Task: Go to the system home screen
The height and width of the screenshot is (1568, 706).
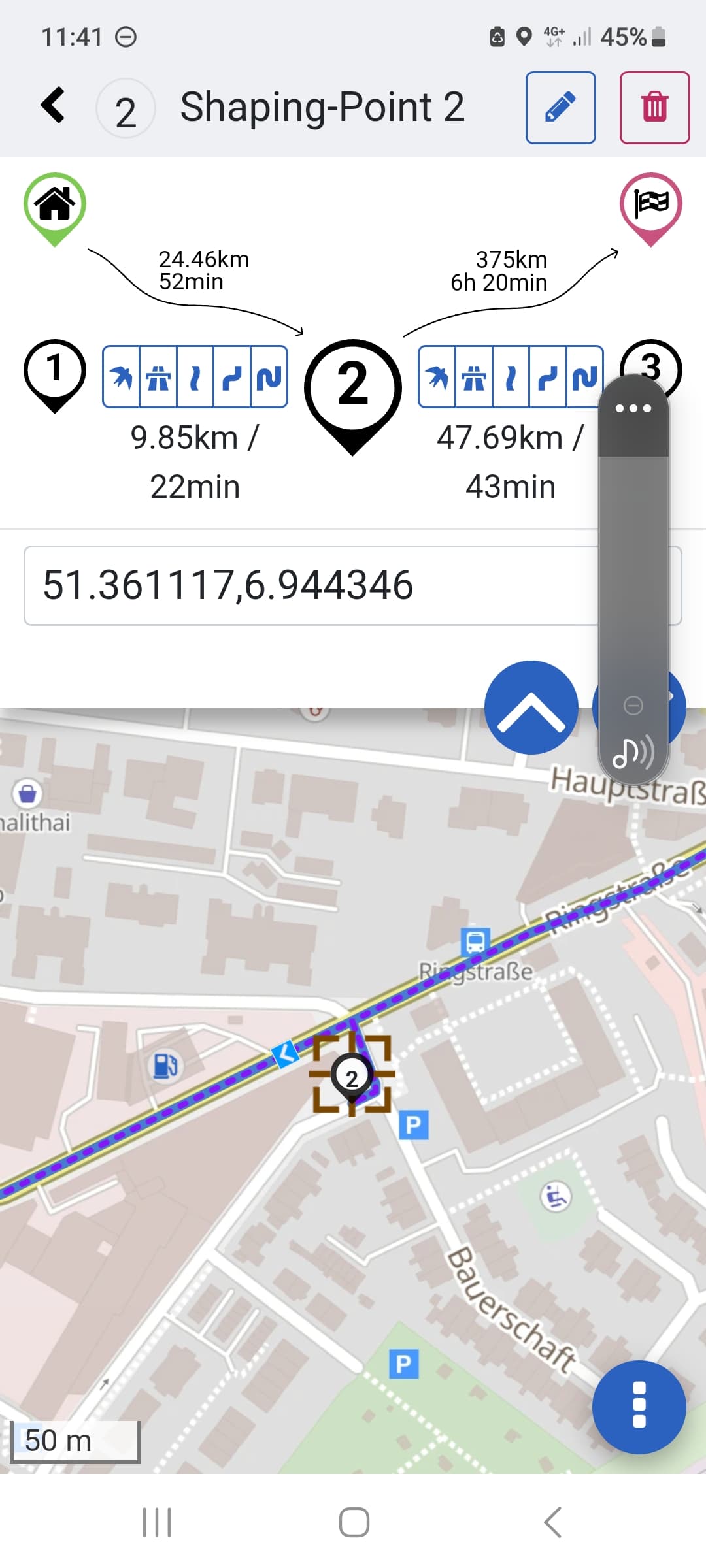Action: point(354,1522)
